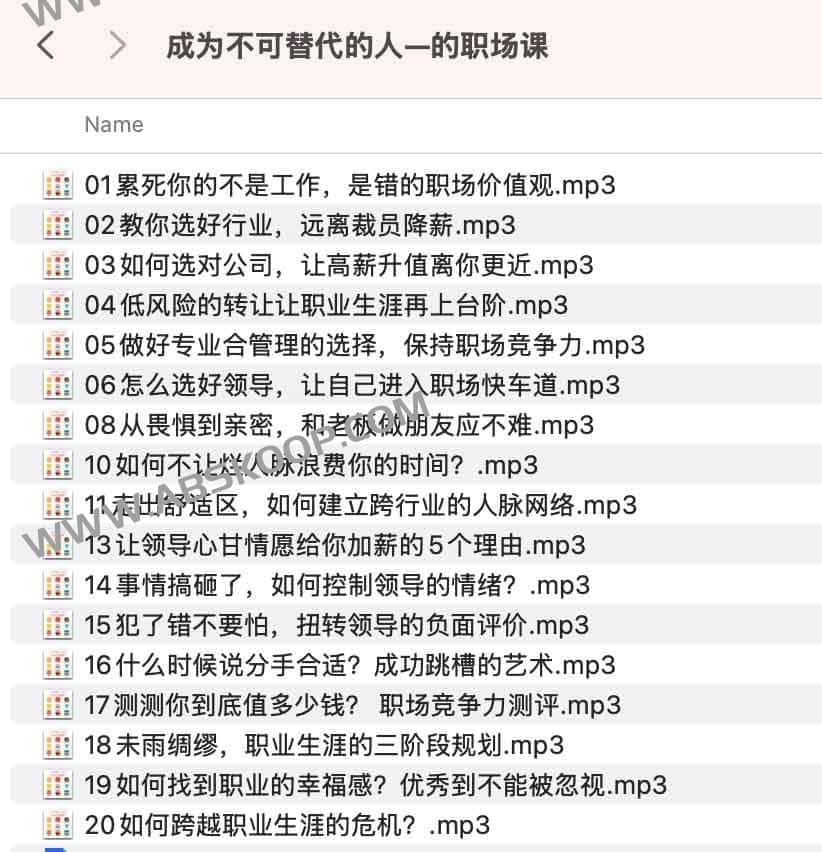
Task: Go back to the previous folder
Action: (45, 45)
